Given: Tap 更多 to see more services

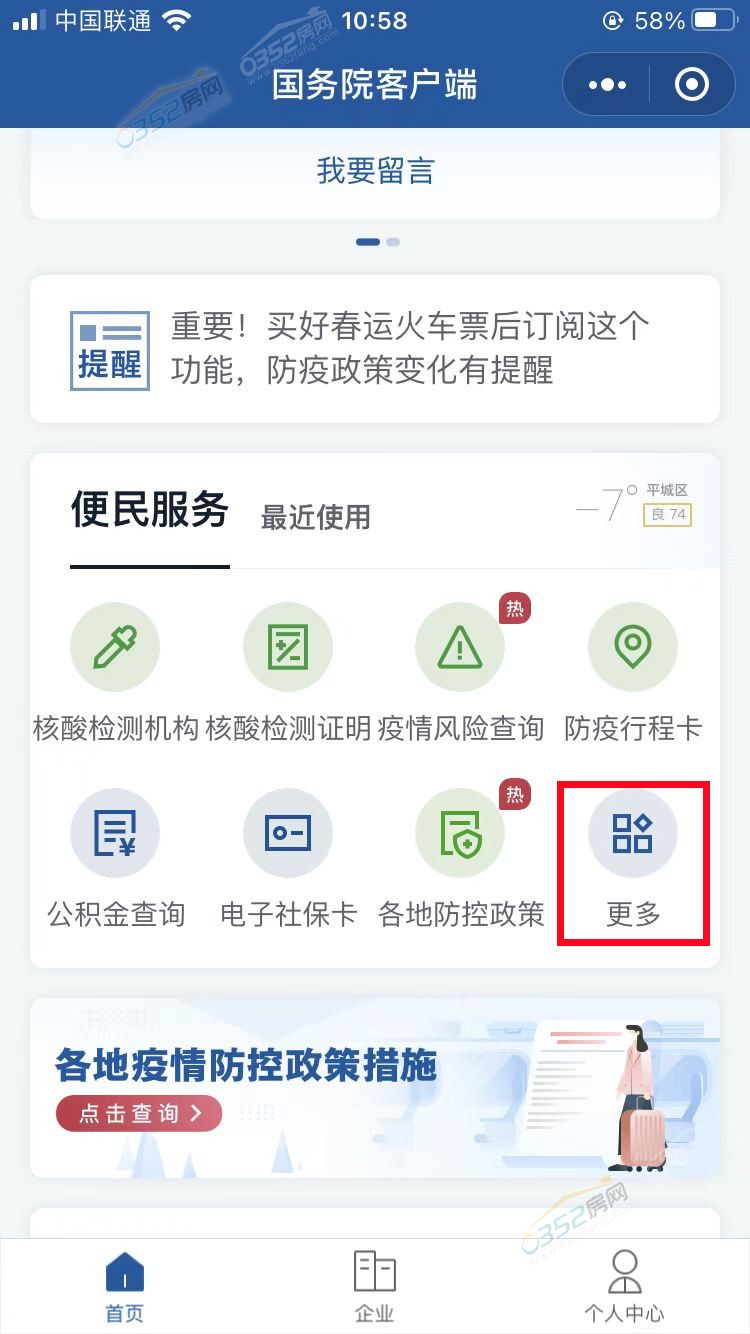Looking at the screenshot, I should [633, 850].
